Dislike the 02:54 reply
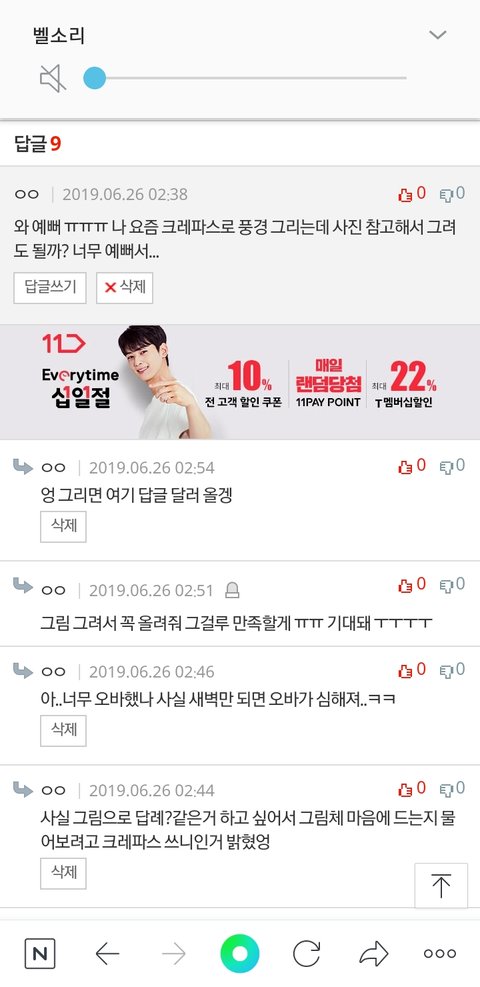 pos(452,466)
